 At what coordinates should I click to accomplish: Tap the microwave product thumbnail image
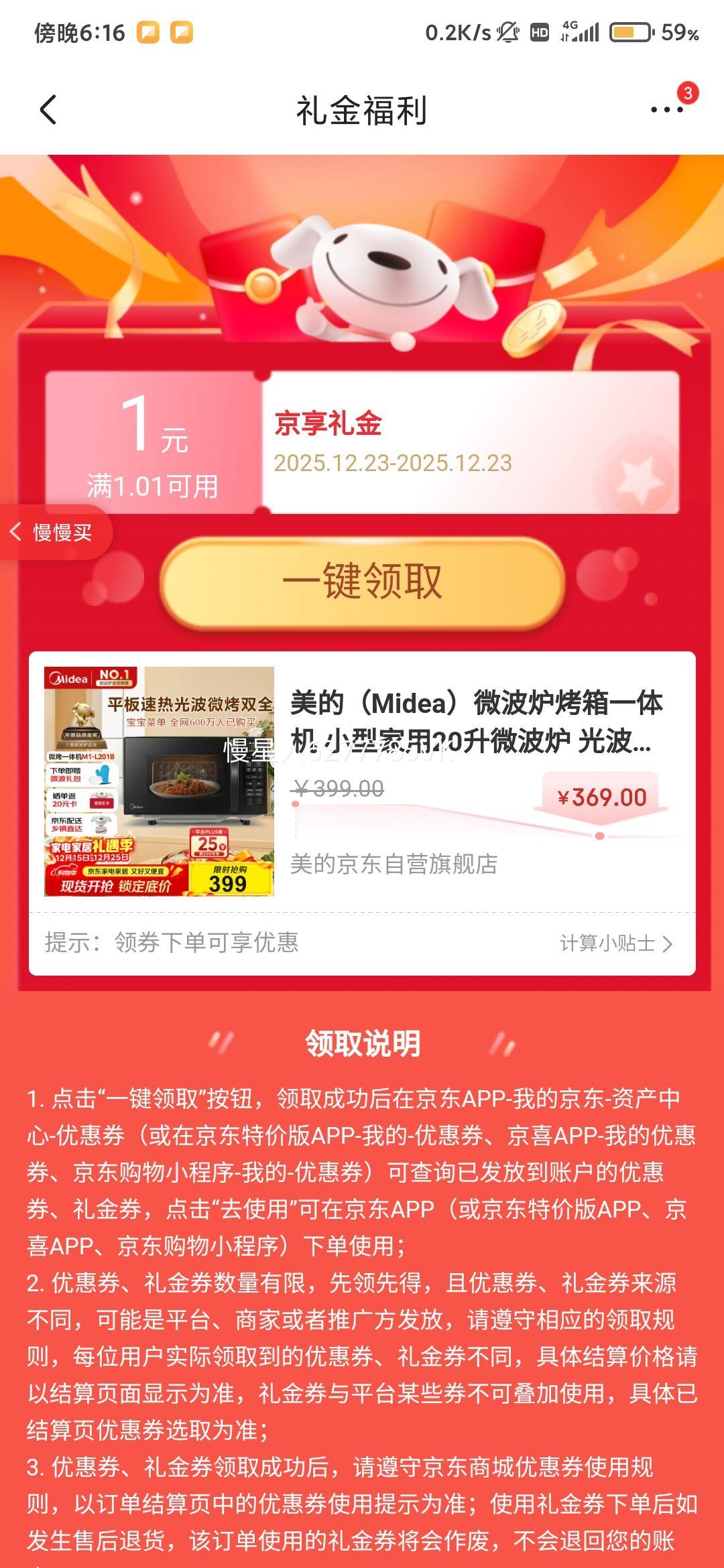pos(159,781)
